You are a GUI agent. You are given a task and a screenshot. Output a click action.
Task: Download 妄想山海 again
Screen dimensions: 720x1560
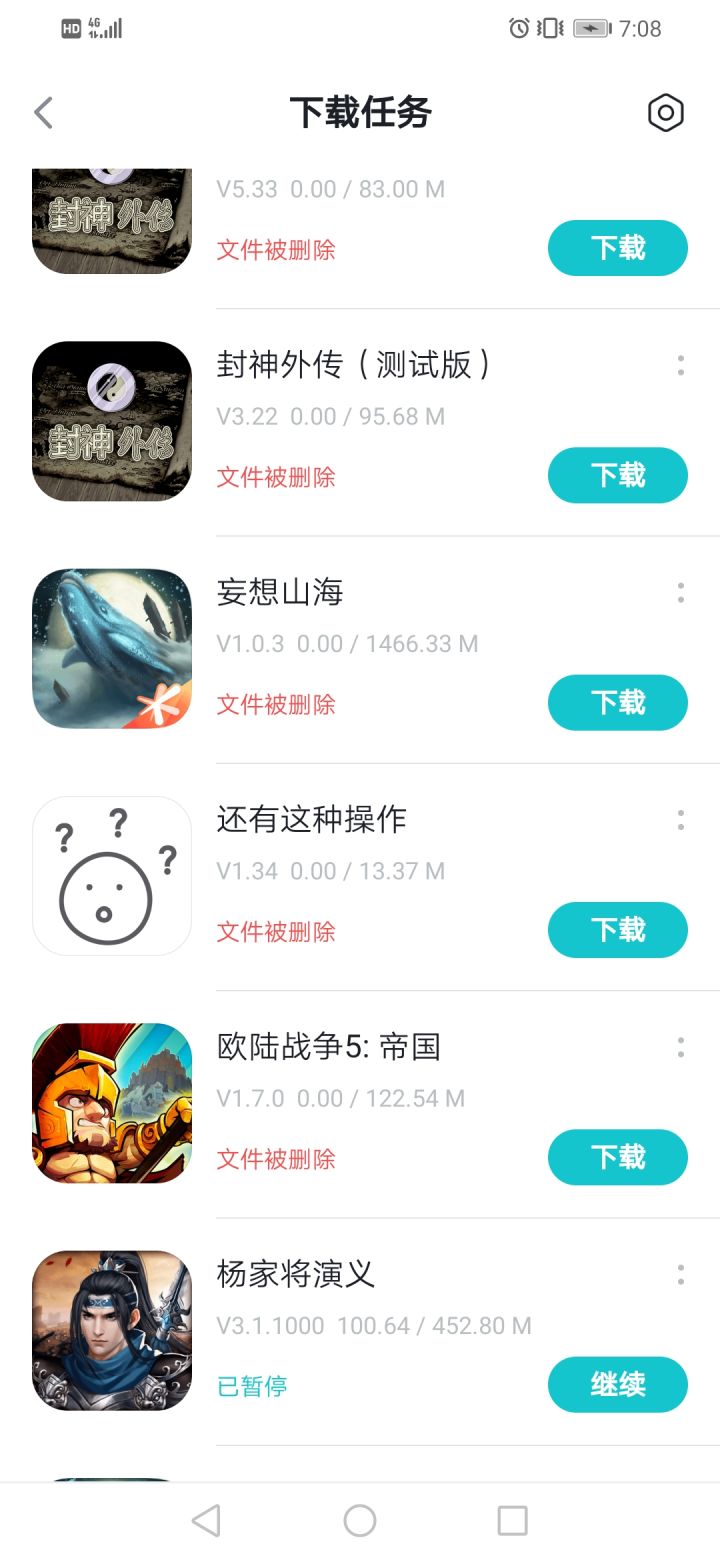point(617,702)
